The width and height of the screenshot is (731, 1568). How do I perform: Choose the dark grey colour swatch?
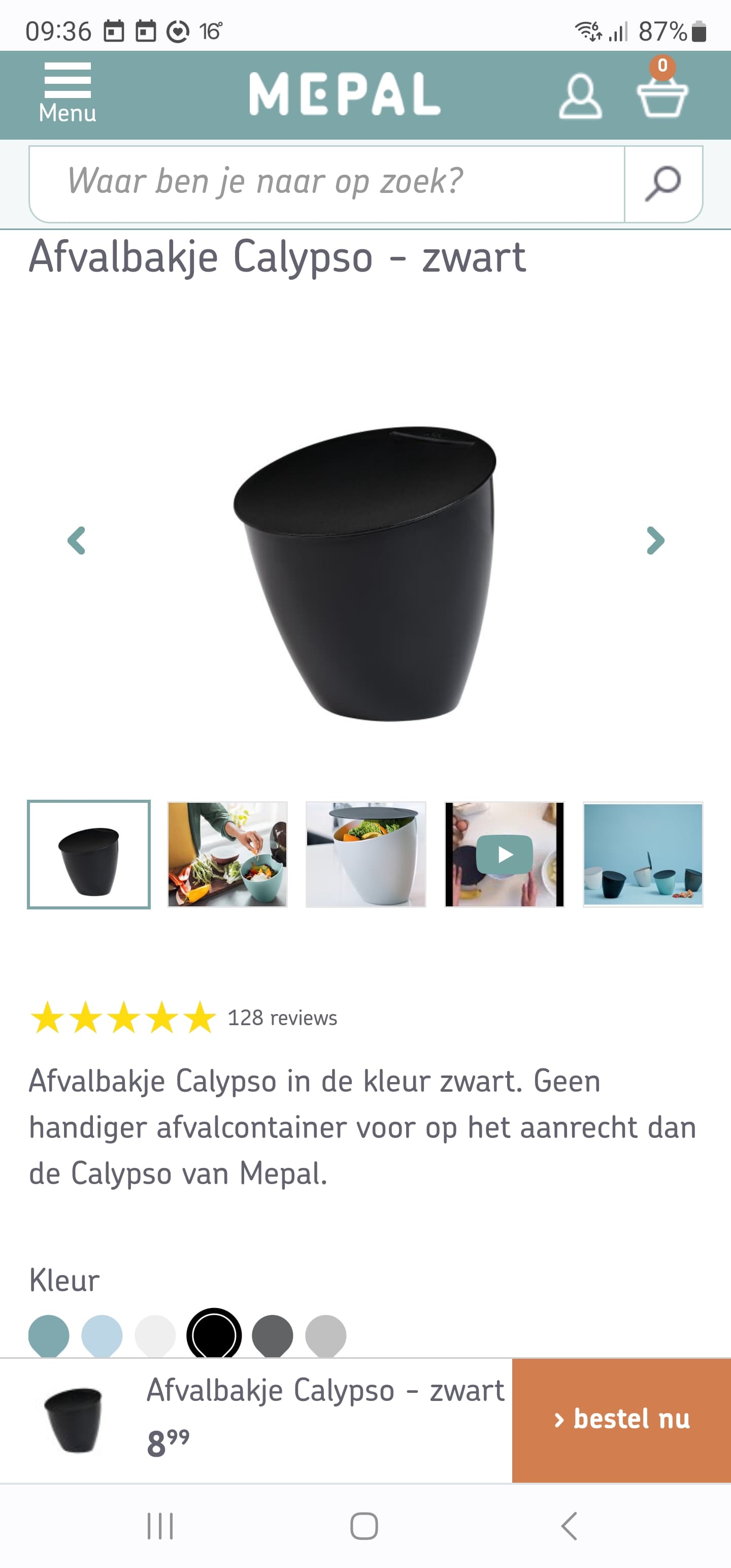click(273, 1335)
